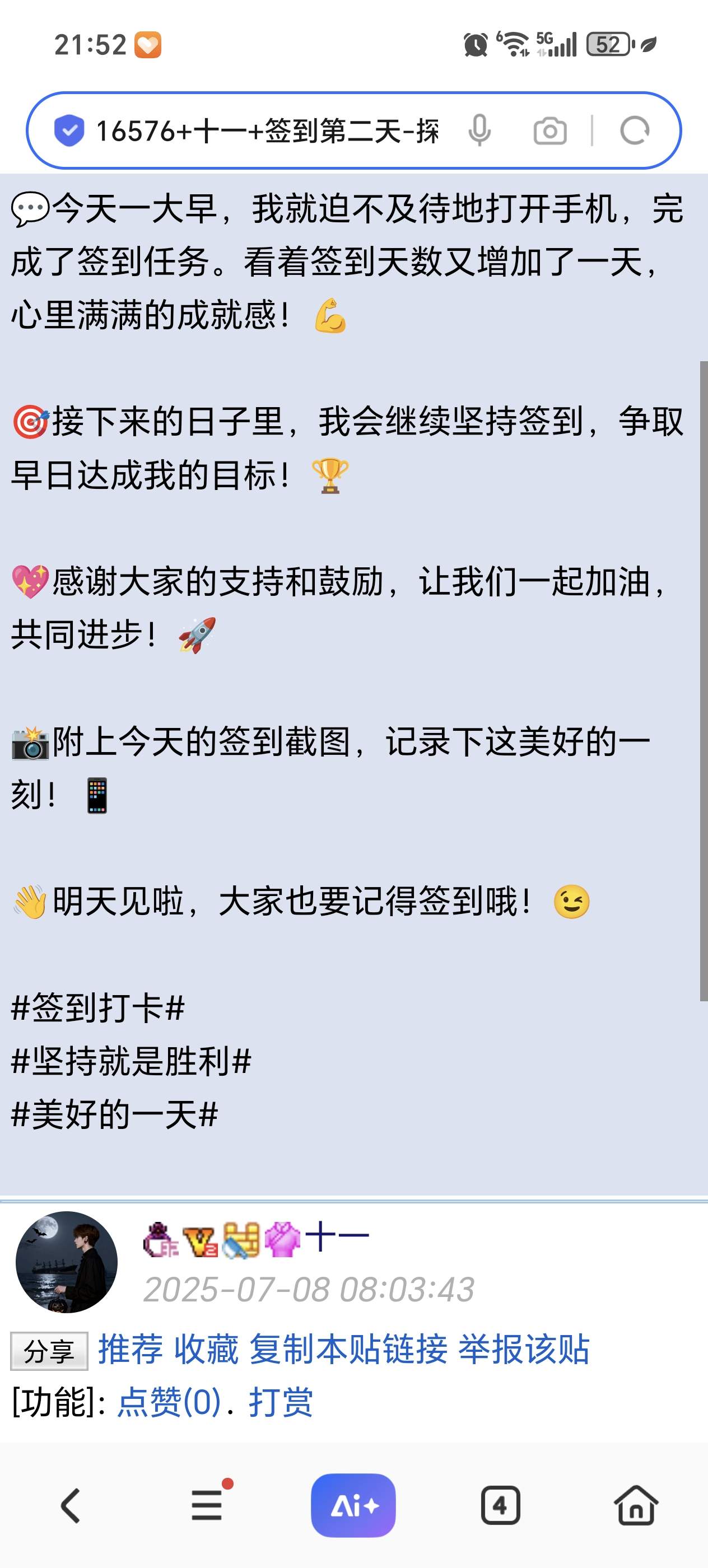
Task: Add the post to favorites with 收藏
Action: [206, 1350]
